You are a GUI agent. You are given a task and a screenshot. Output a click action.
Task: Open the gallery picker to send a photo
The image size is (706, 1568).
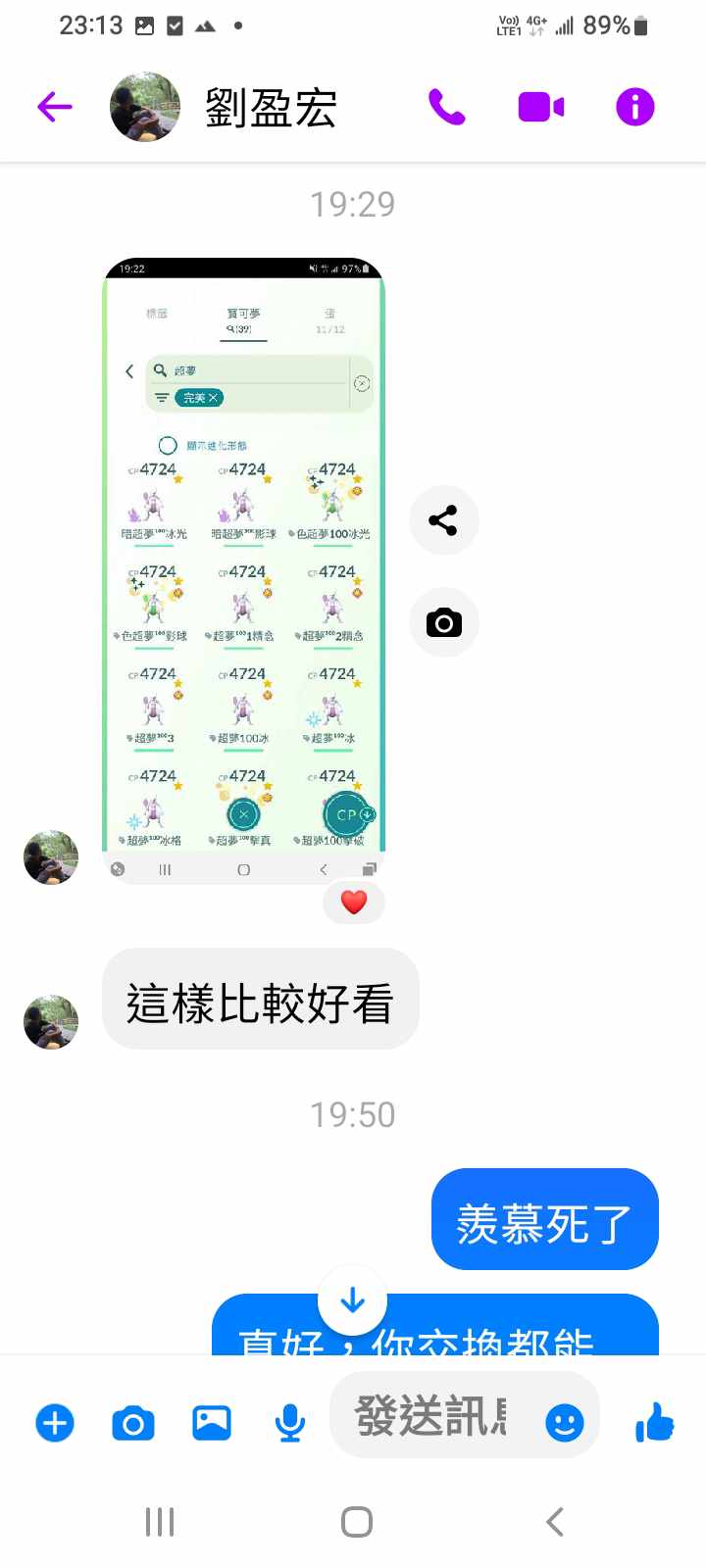[212, 1422]
